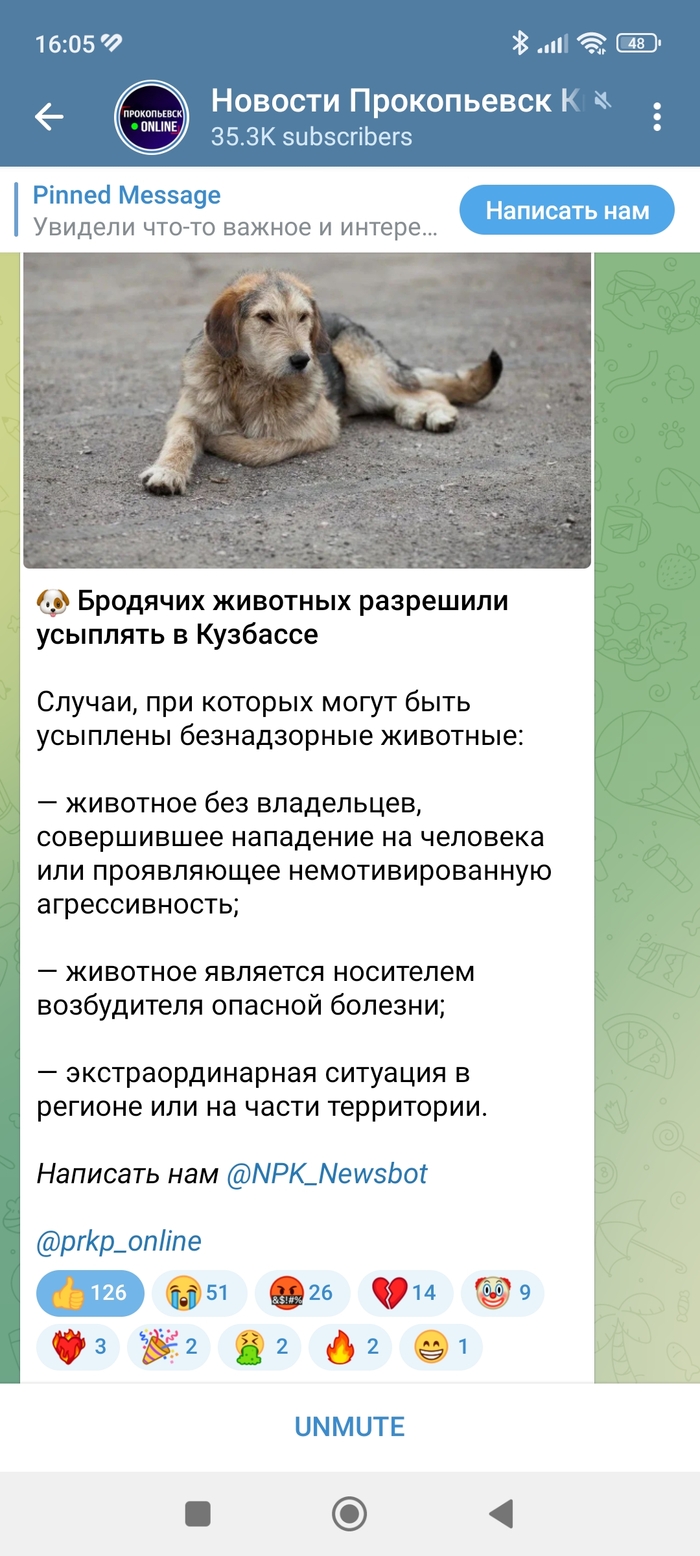Viewport: 700px width, 1556px height.
Task: Add the angry cursing reaction with 26
Action: 302,1292
